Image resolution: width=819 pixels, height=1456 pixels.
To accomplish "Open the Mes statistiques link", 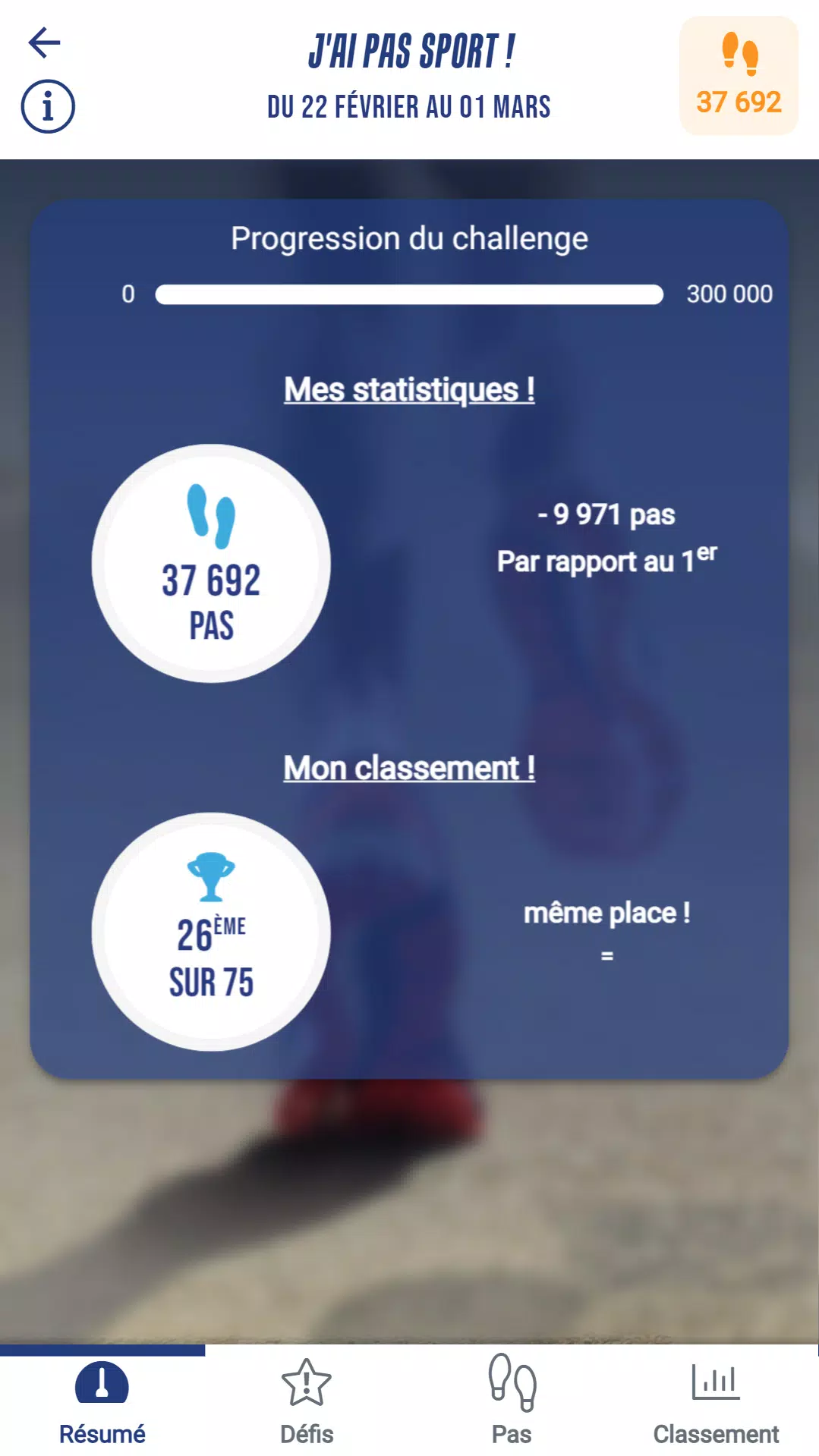I will point(409,389).
